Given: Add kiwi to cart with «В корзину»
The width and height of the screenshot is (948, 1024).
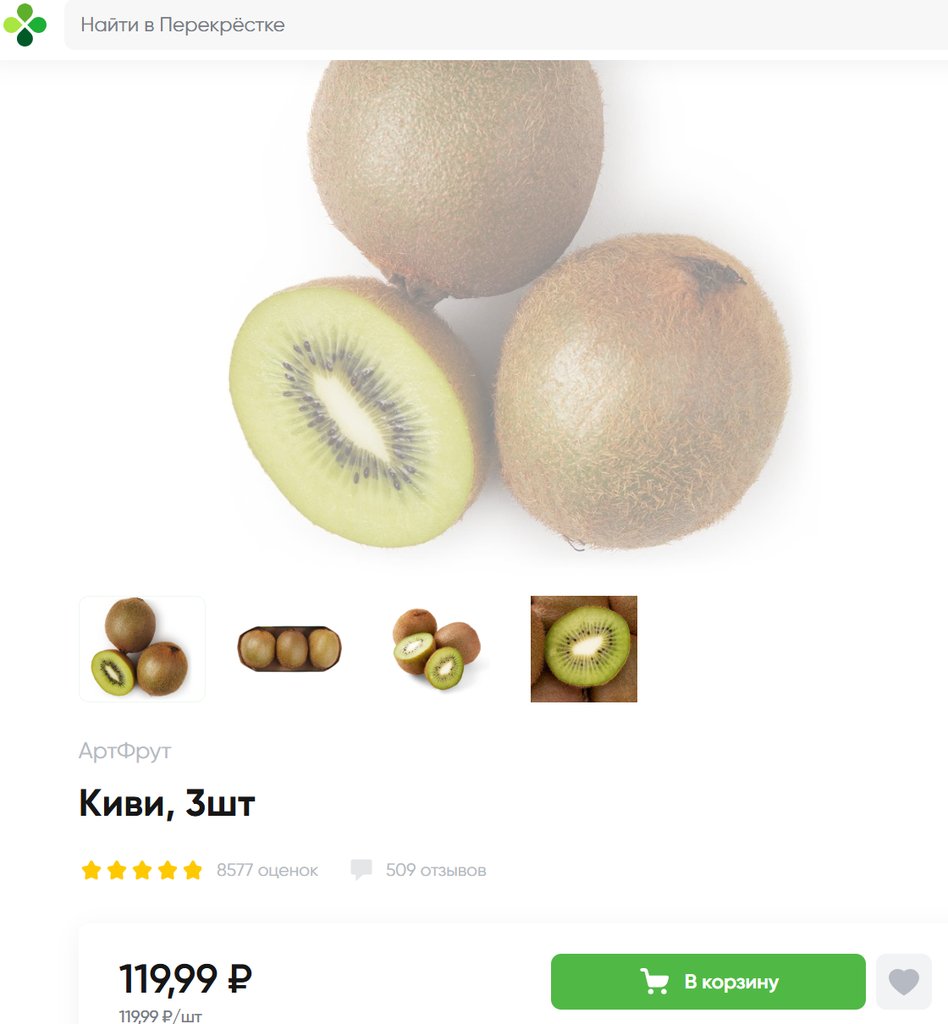Looking at the screenshot, I should [x=708, y=982].
